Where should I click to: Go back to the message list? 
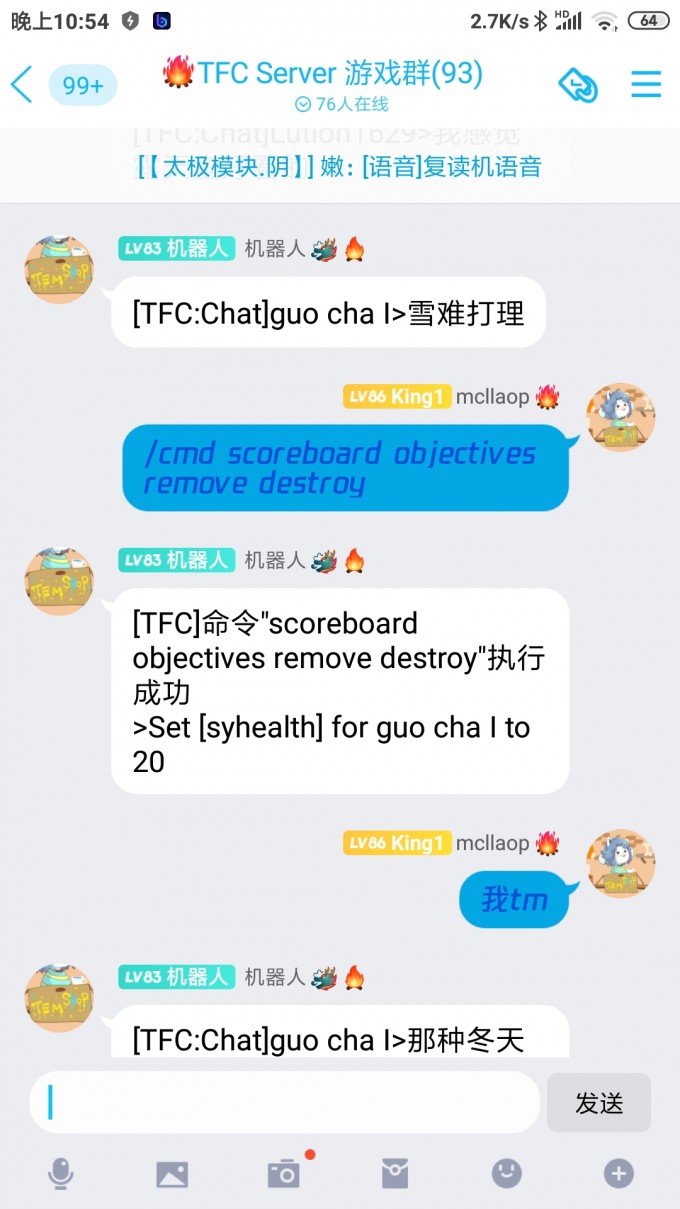point(22,85)
